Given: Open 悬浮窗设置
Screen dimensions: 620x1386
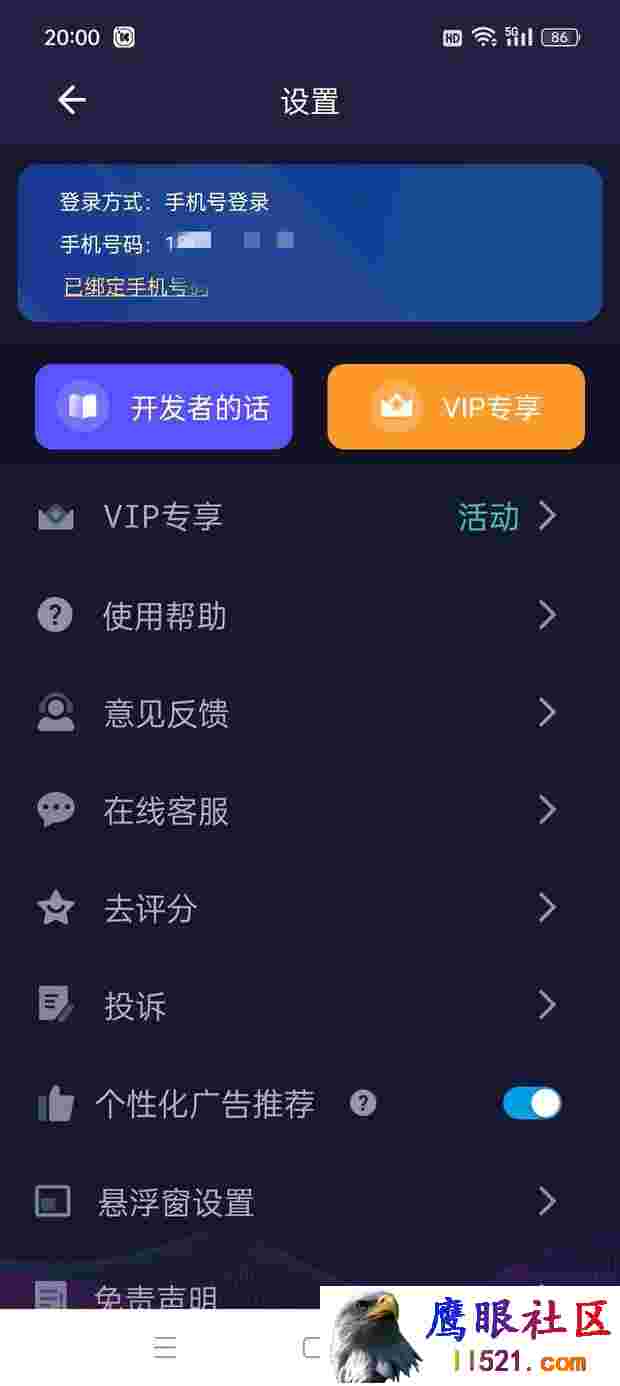Looking at the screenshot, I should [310, 1201].
